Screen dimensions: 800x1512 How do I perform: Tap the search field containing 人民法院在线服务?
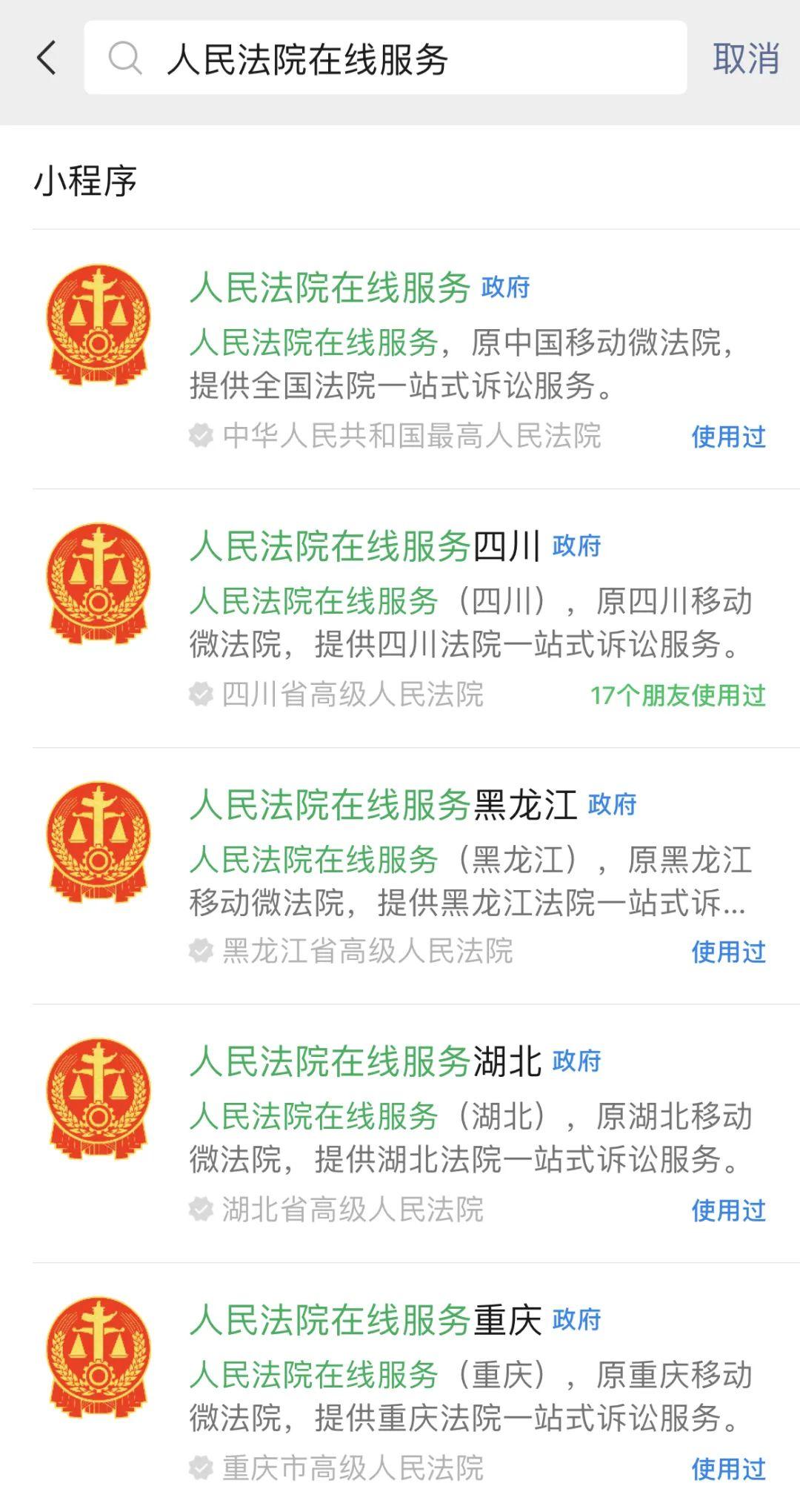coord(385,58)
